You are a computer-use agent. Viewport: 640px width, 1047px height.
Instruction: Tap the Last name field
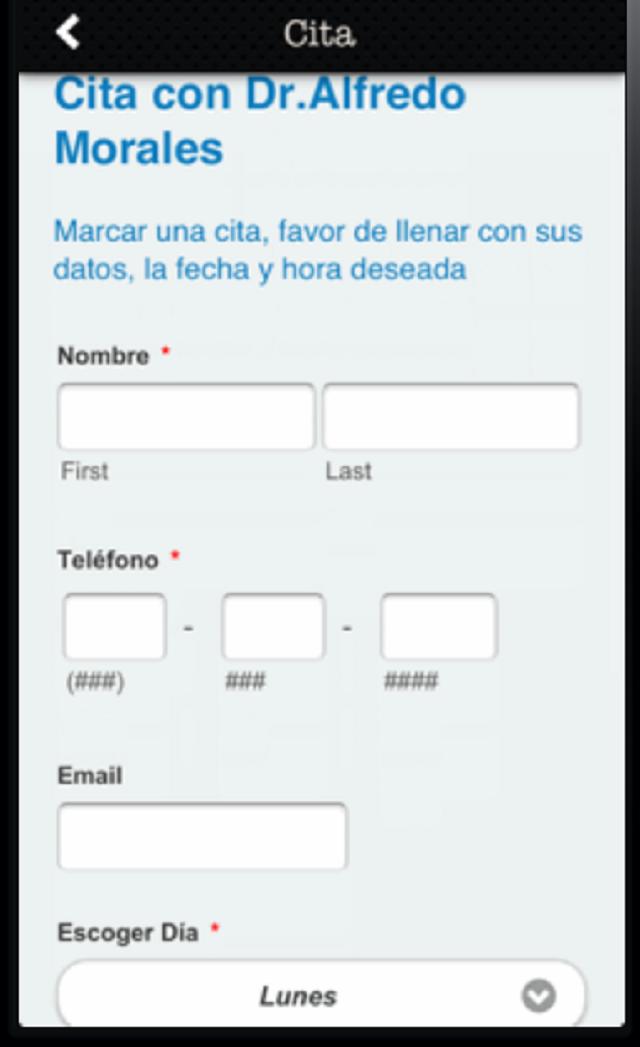[450, 416]
